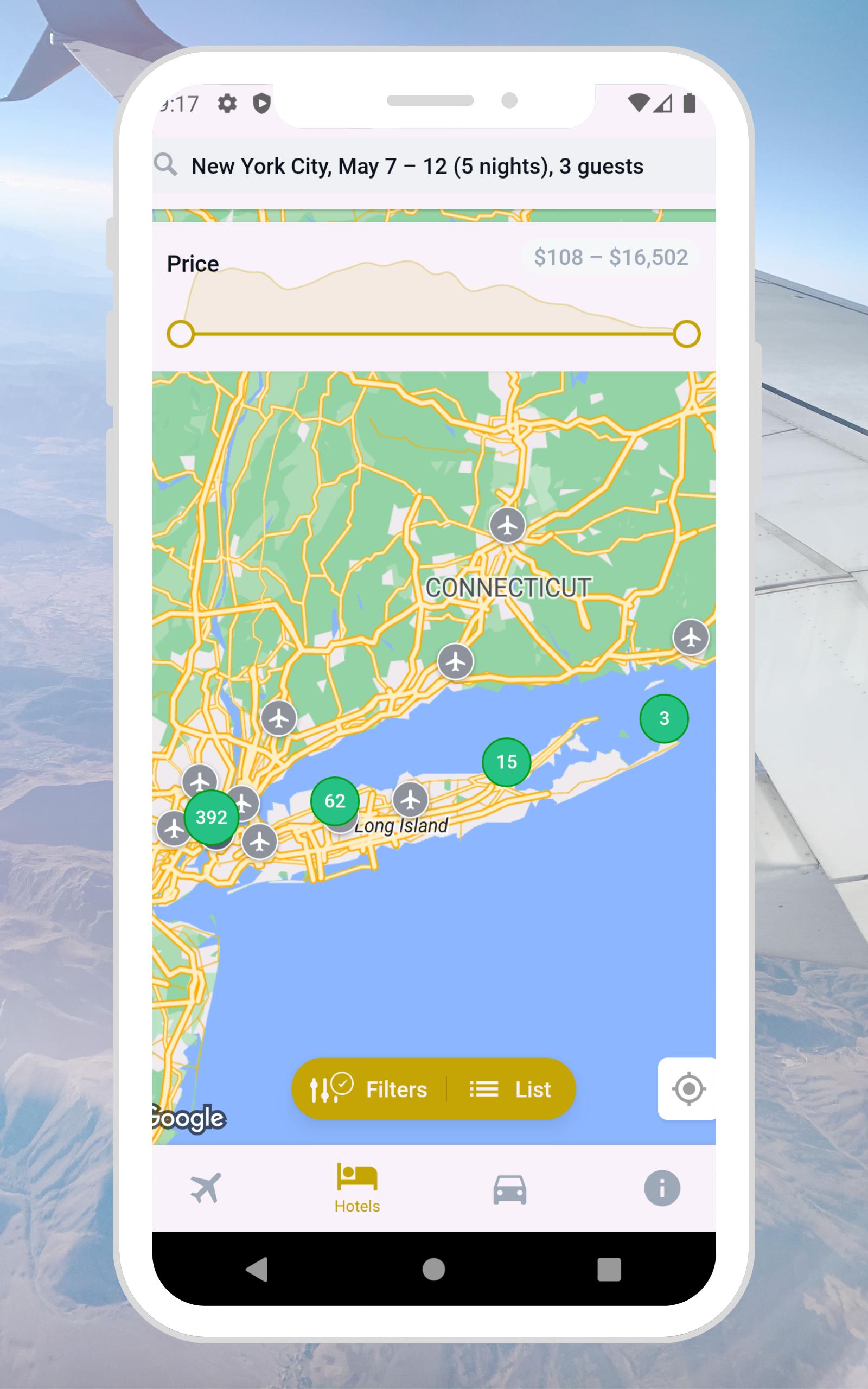Switch to the car rental tab
This screenshot has height=1389, width=868.
[510, 1188]
